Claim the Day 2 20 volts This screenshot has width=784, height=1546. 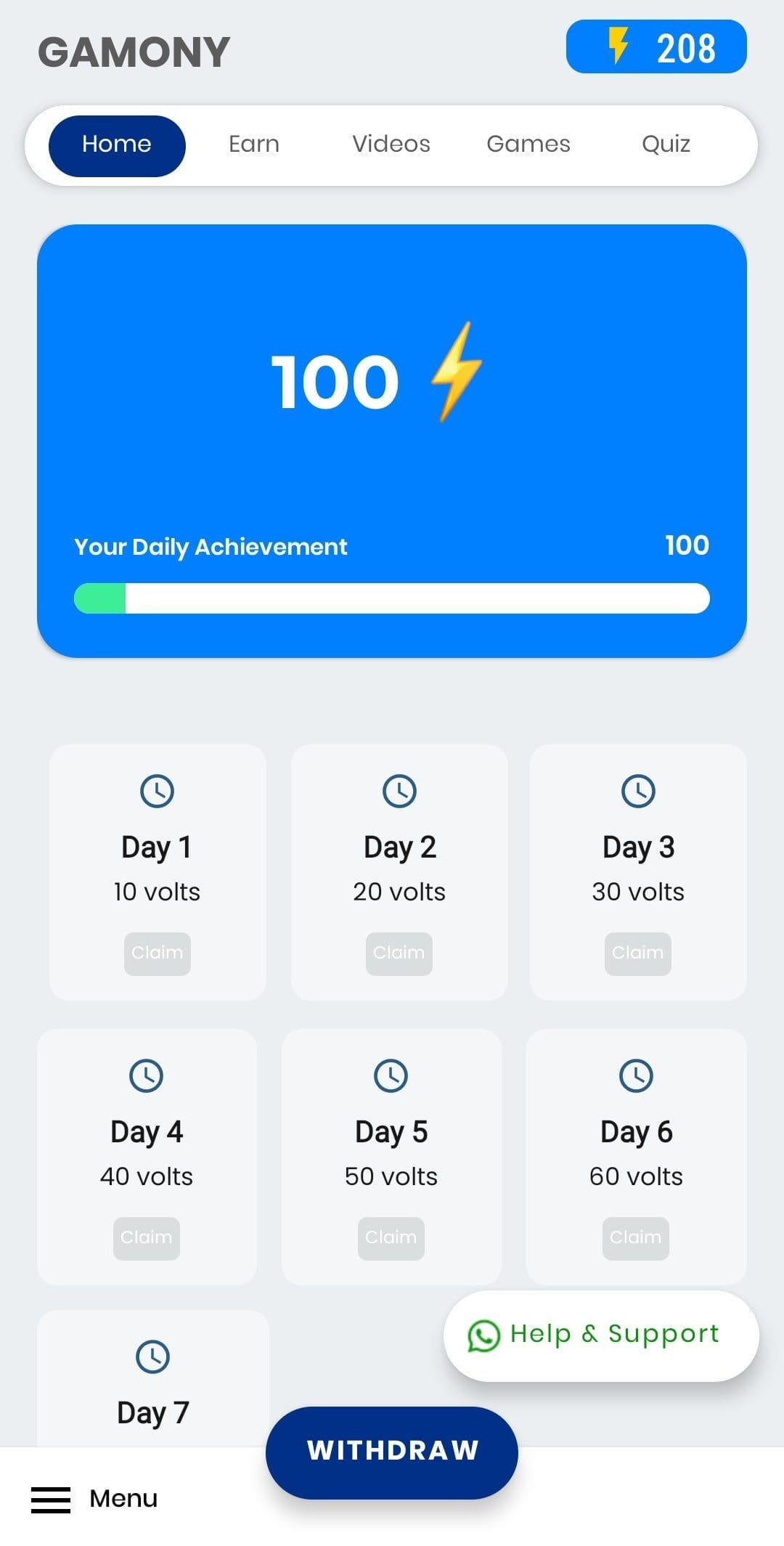[x=399, y=953]
